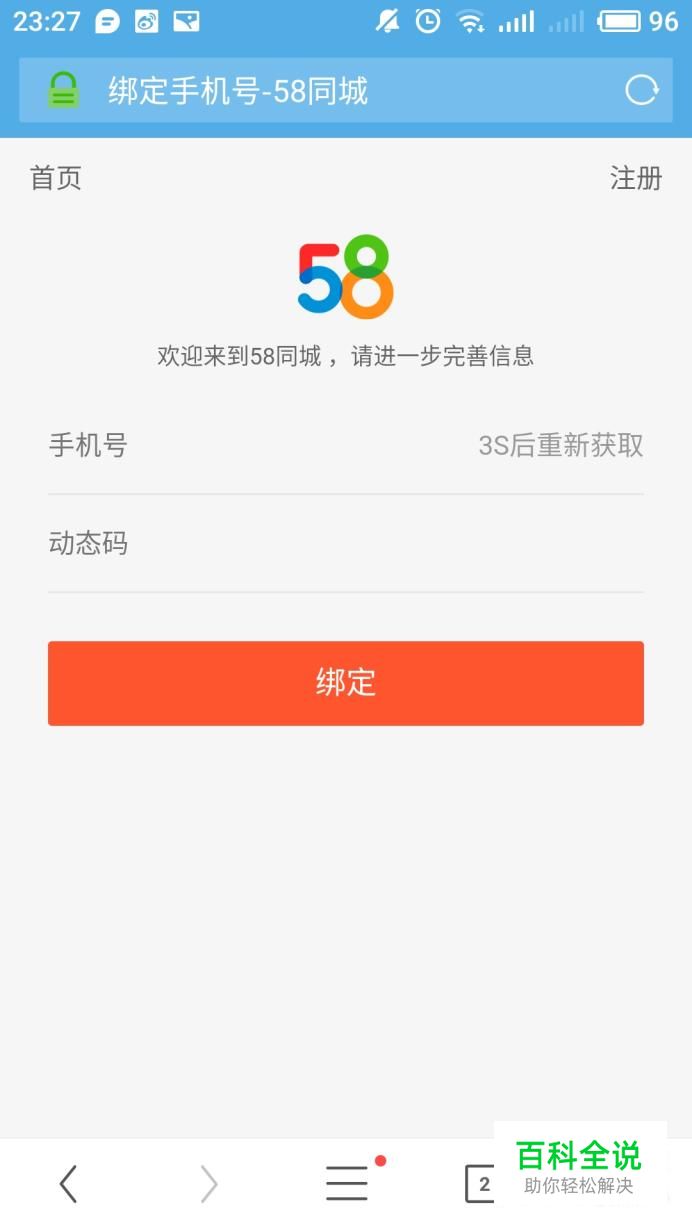This screenshot has height=1230, width=692.
Task: Reload the page with the refresh icon
Action: (642, 91)
